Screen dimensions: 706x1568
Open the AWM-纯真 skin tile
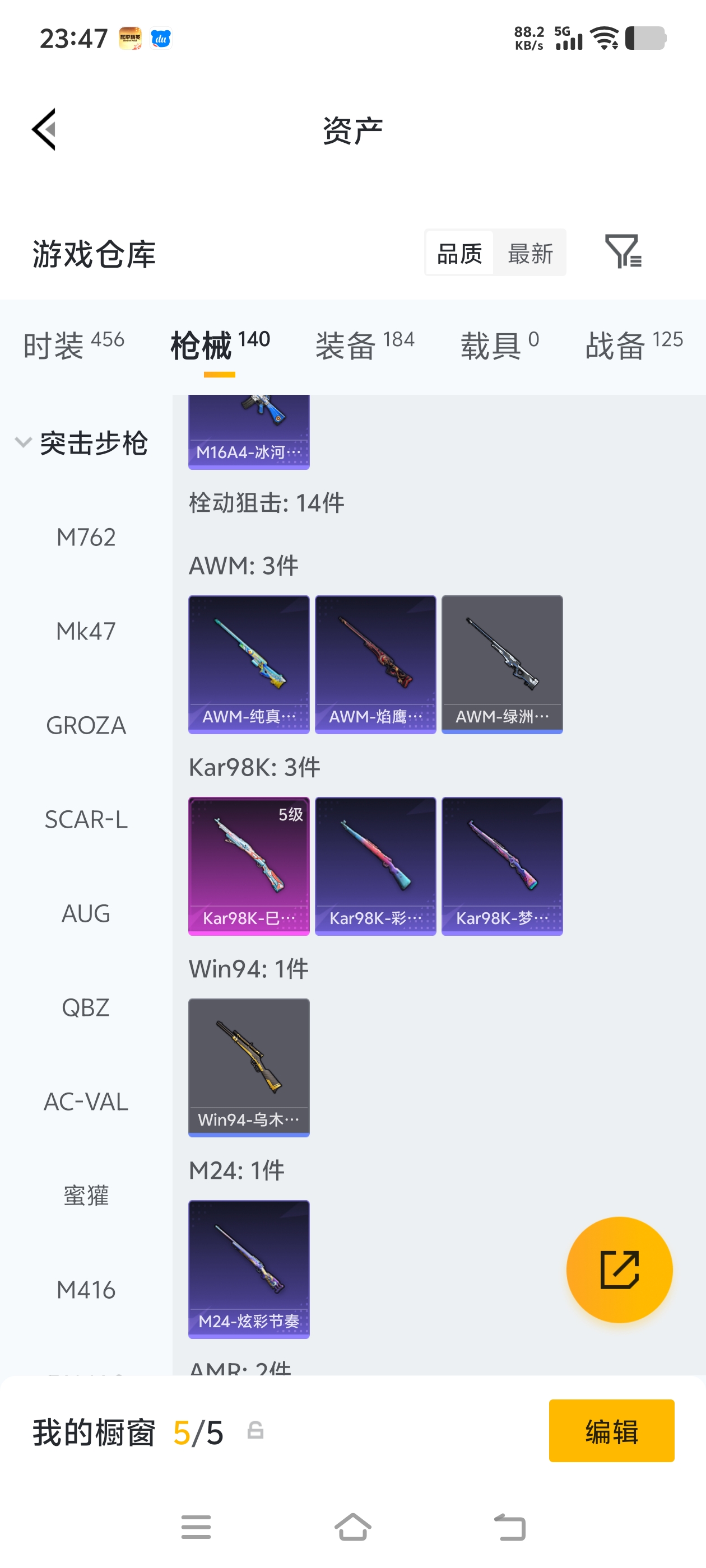[249, 664]
